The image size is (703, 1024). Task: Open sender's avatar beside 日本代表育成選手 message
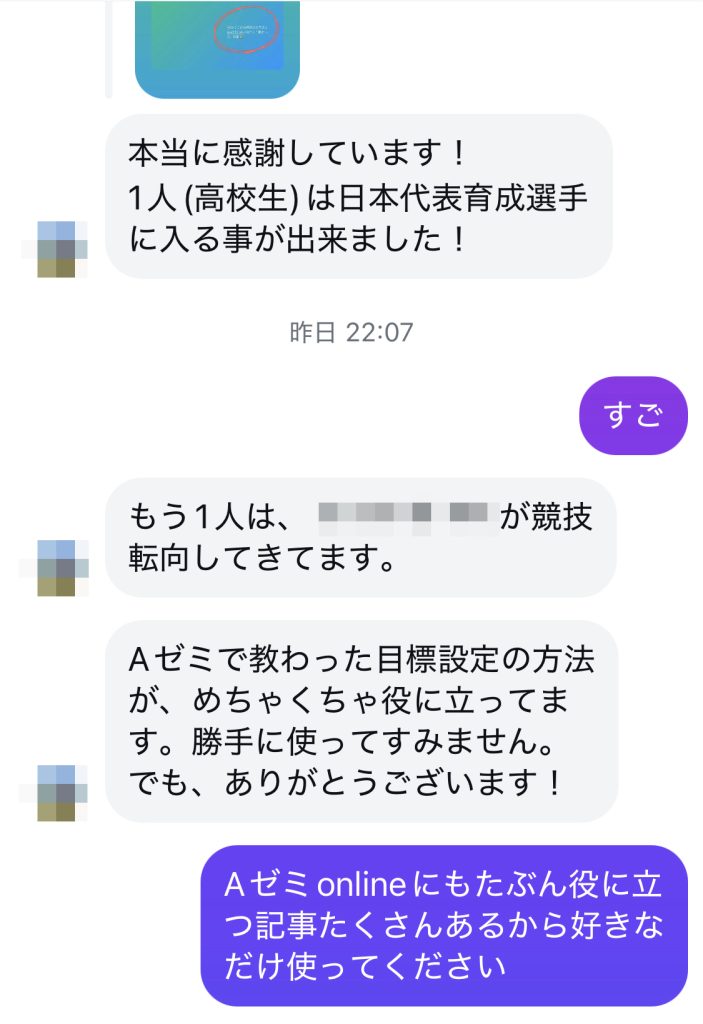(61, 249)
